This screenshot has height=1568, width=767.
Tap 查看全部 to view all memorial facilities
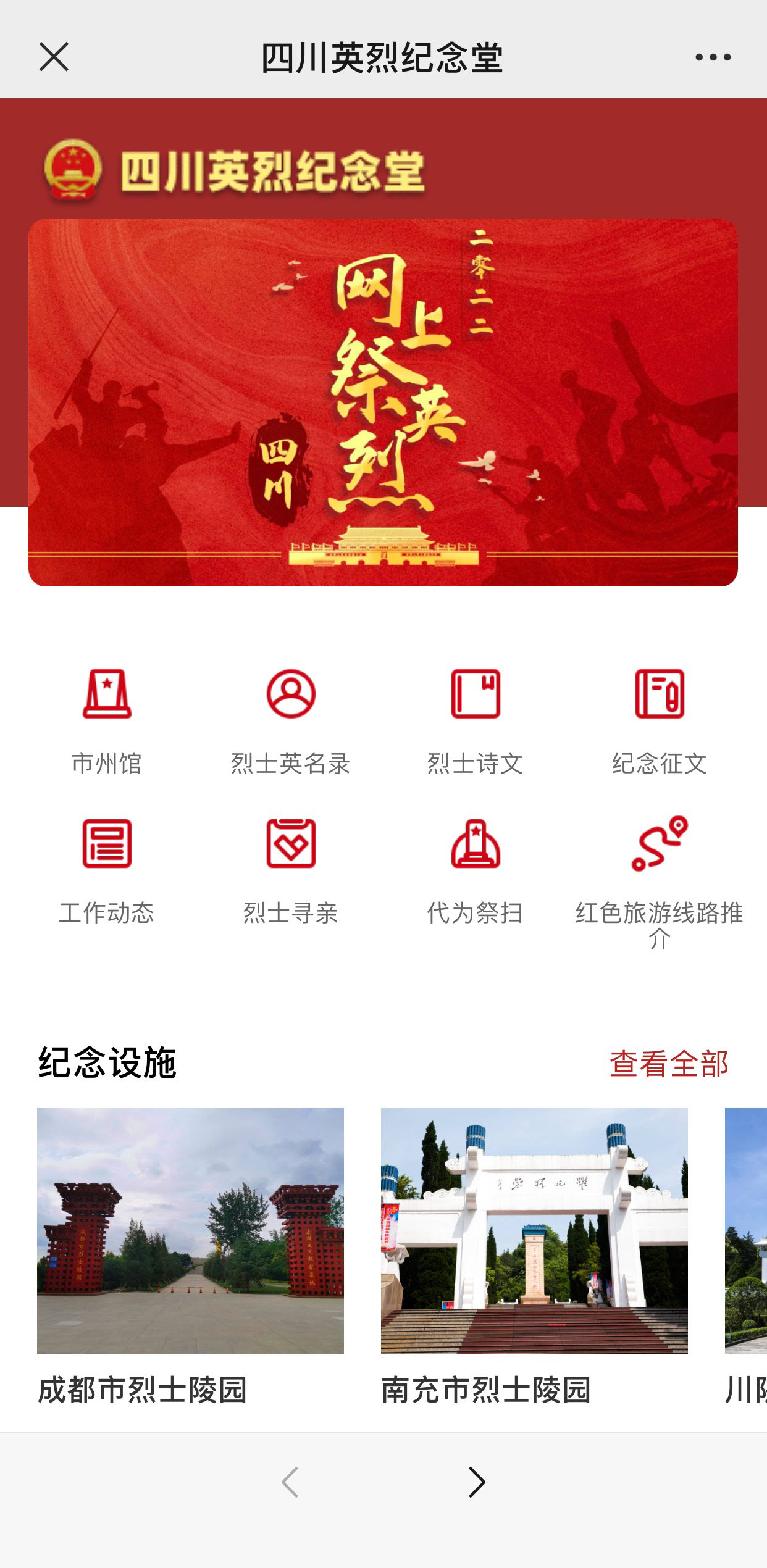click(x=669, y=1064)
